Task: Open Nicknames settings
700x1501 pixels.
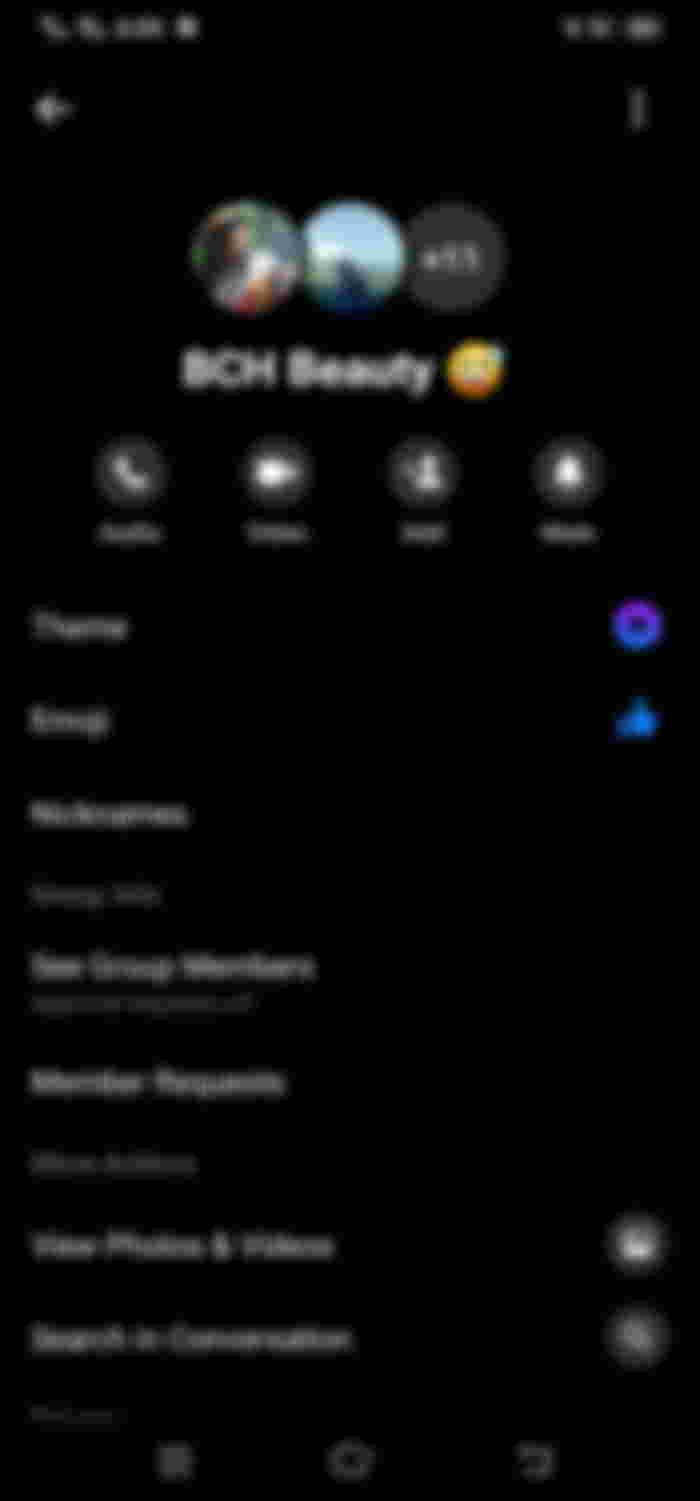Action: pyautogui.click(x=108, y=814)
